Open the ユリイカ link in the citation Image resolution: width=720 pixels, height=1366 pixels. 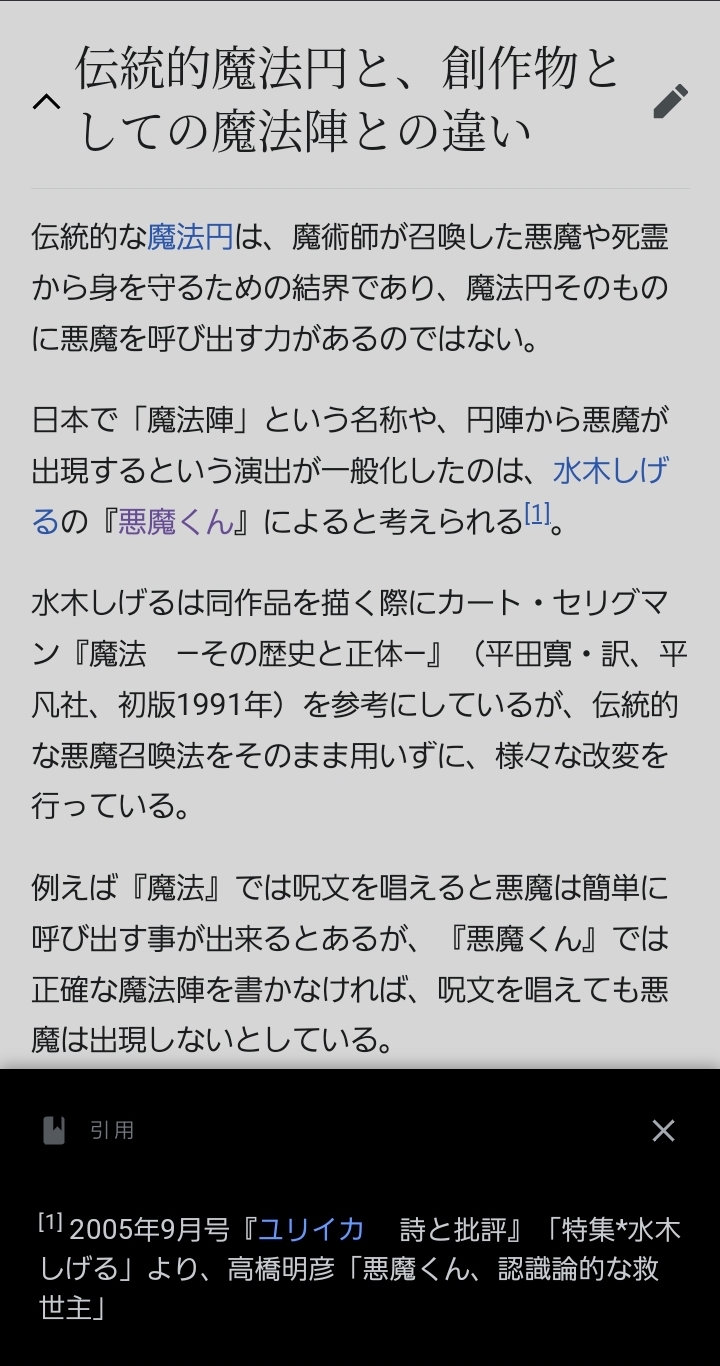click(311, 1229)
